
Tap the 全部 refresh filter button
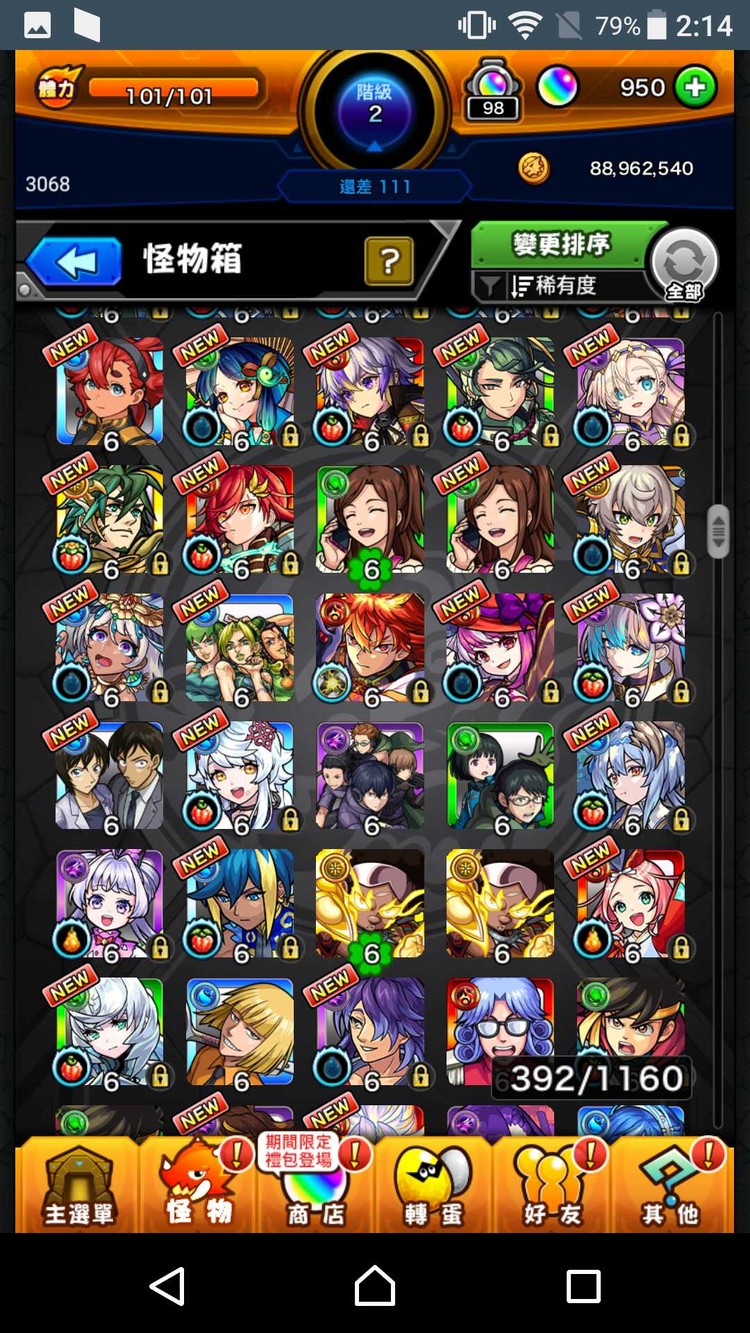pos(684,265)
